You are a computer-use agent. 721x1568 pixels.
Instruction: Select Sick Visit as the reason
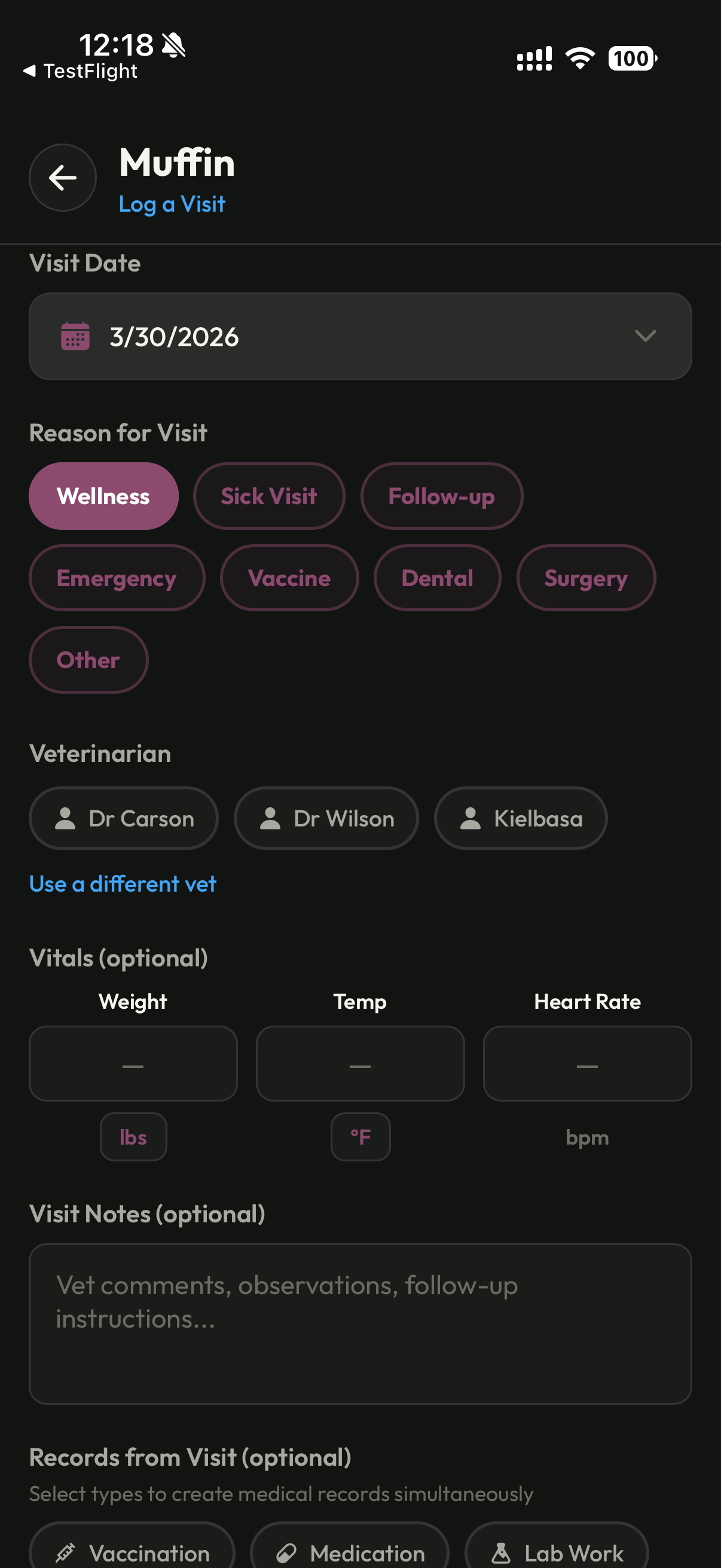(269, 496)
